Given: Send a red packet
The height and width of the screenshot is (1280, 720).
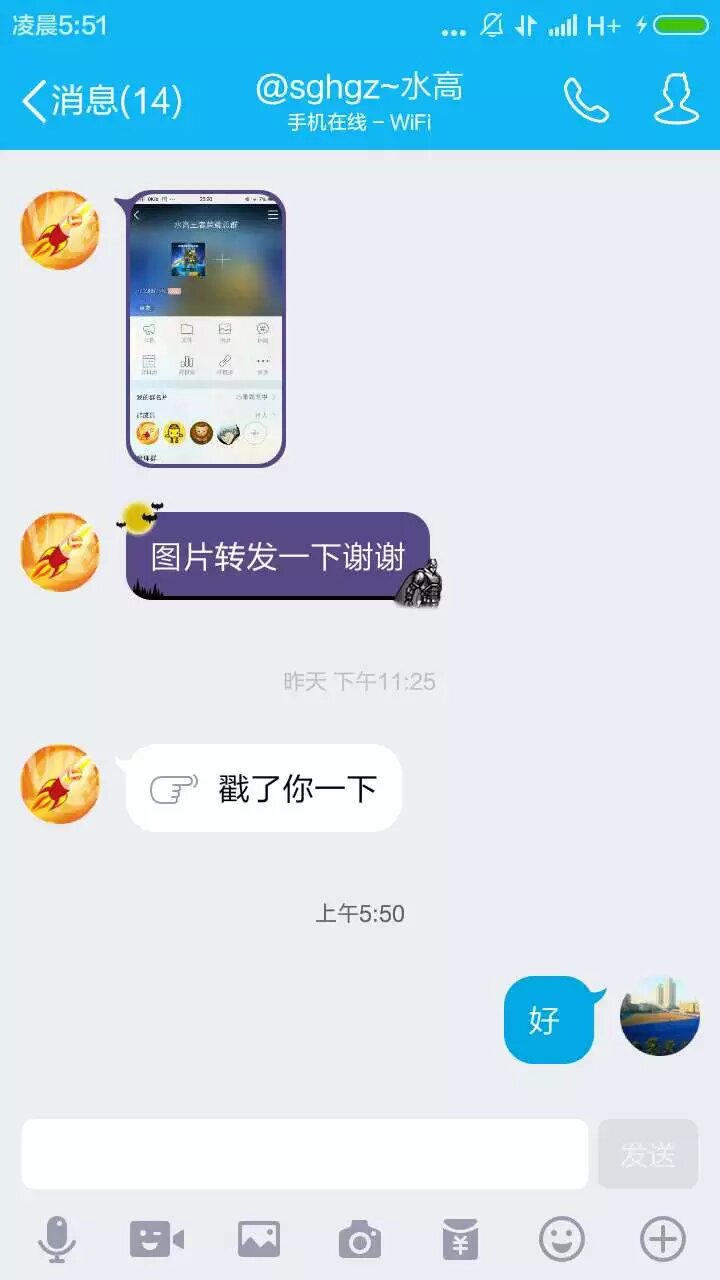Looking at the screenshot, I should 461,1240.
